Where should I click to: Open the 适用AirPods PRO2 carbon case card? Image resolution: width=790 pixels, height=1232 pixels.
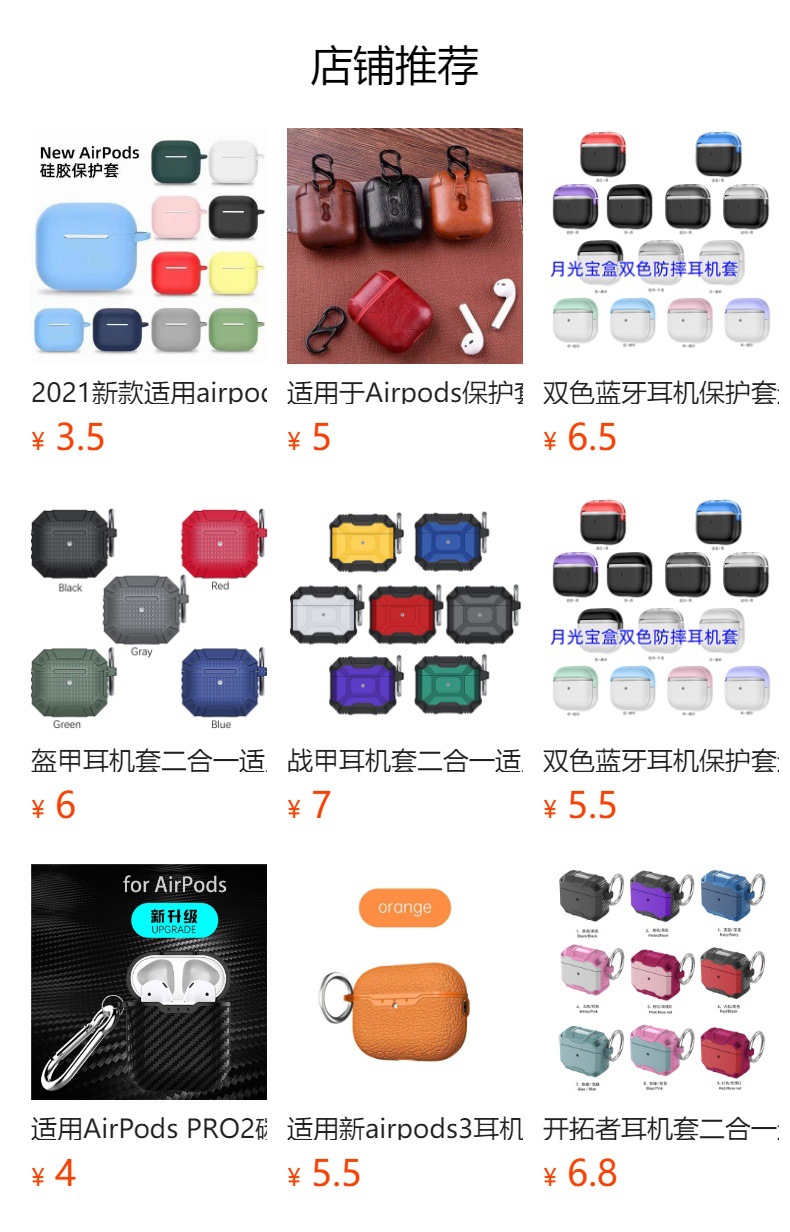pyautogui.click(x=149, y=1028)
